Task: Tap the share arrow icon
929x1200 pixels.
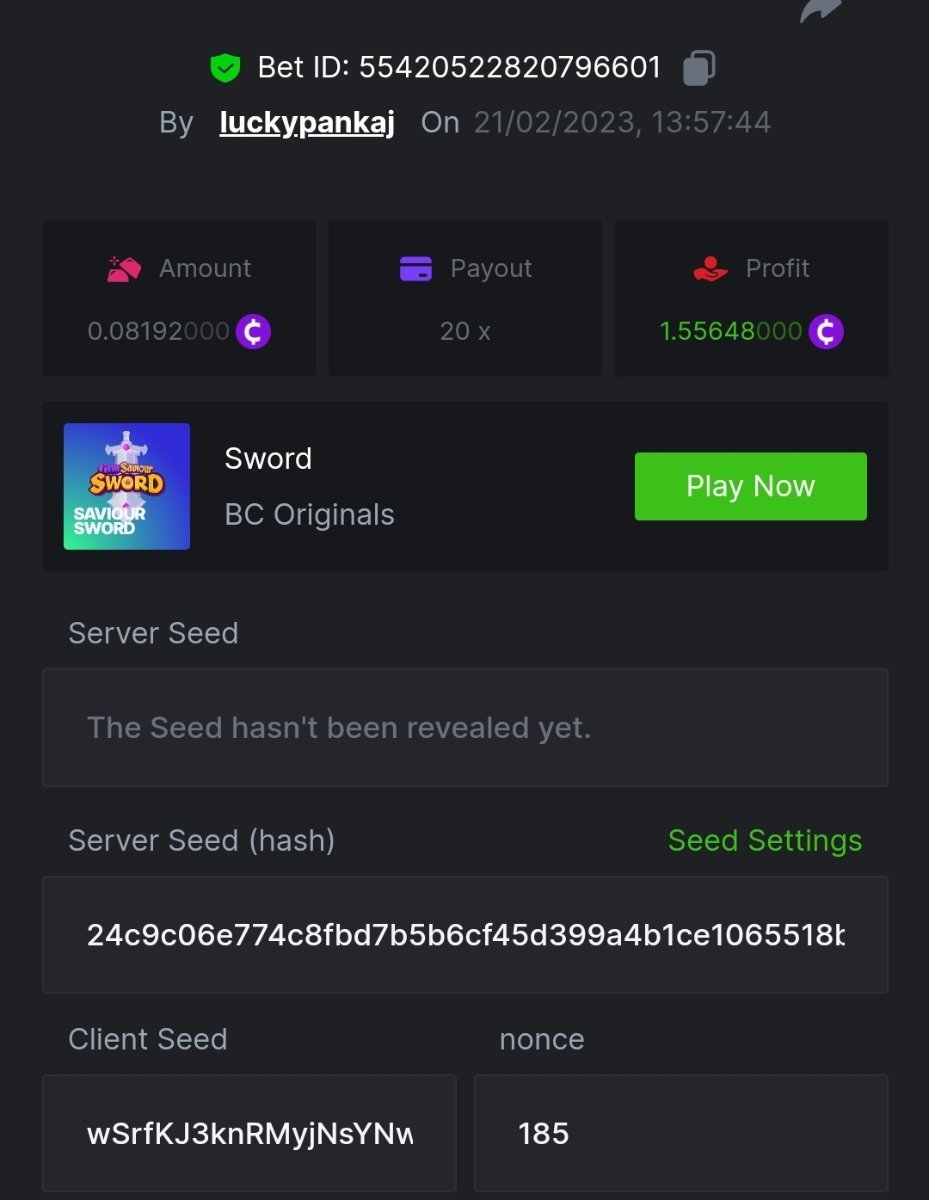Action: [x=820, y=10]
